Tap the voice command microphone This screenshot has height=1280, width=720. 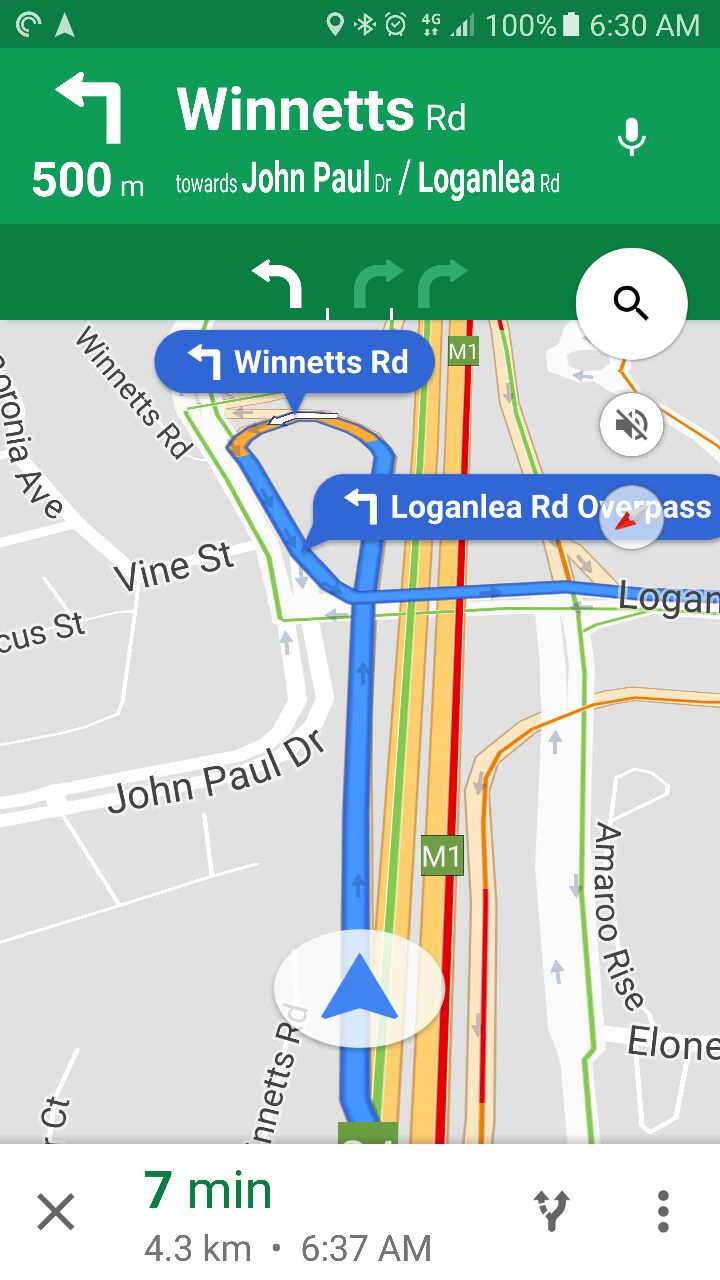631,137
